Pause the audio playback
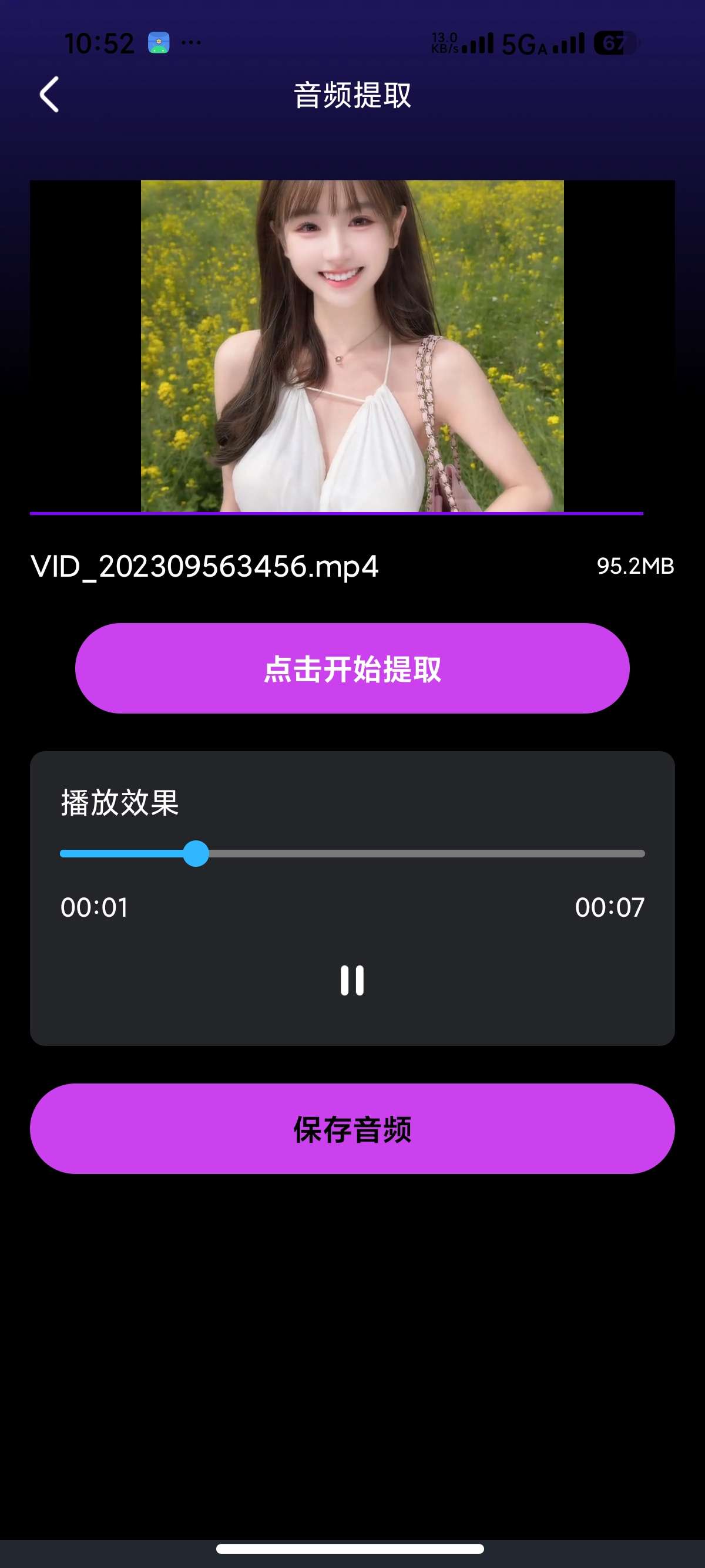This screenshot has width=705, height=1568. coord(352,980)
